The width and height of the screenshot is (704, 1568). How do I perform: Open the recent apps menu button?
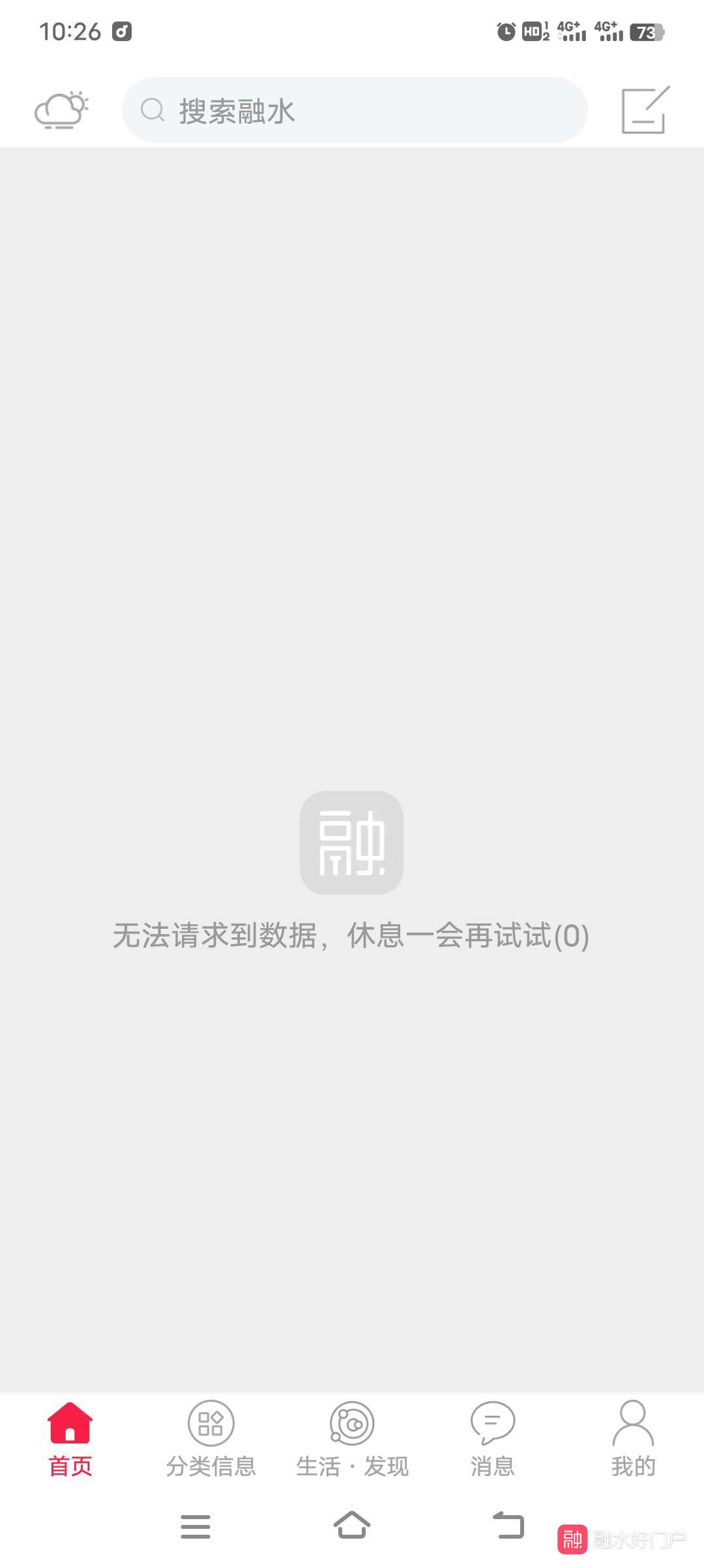[196, 1527]
